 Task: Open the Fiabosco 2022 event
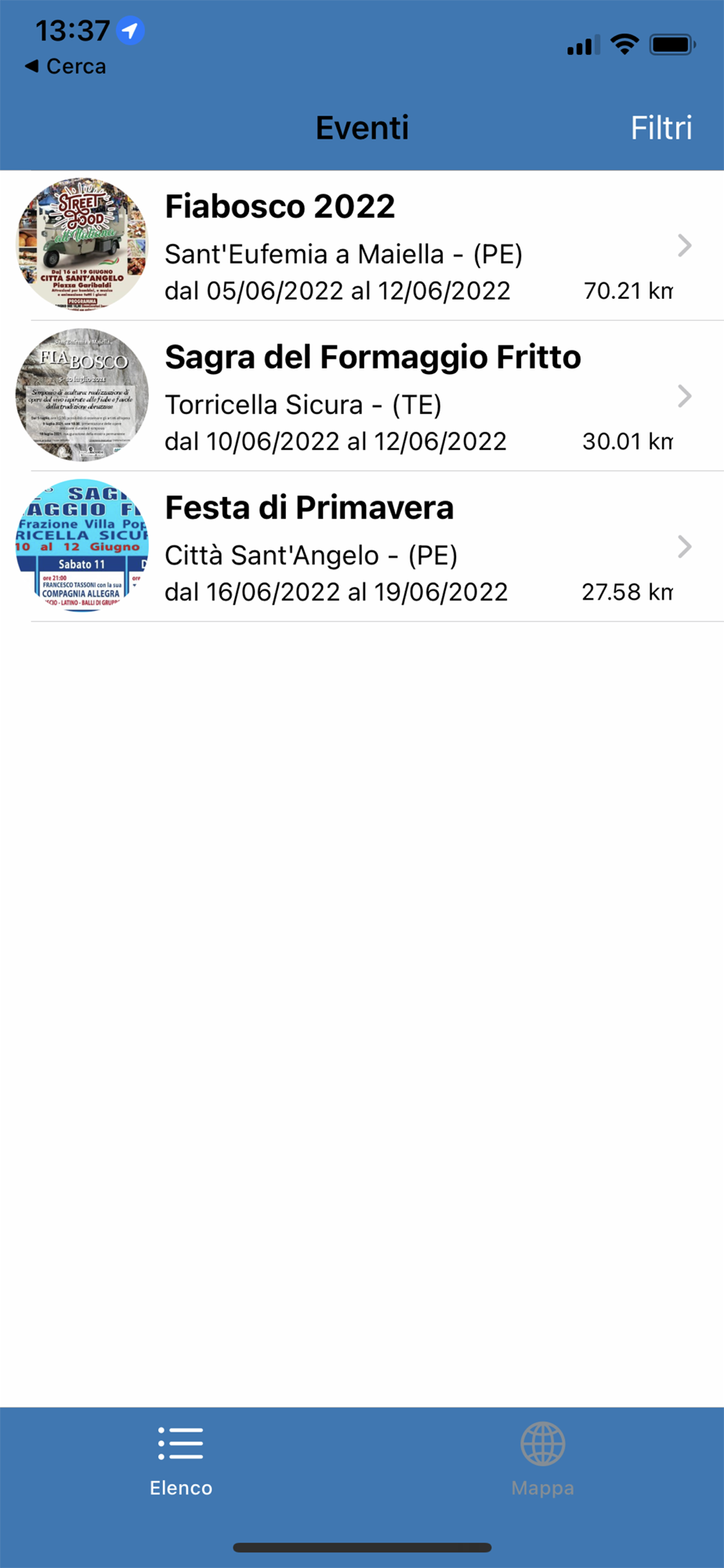(x=360, y=246)
